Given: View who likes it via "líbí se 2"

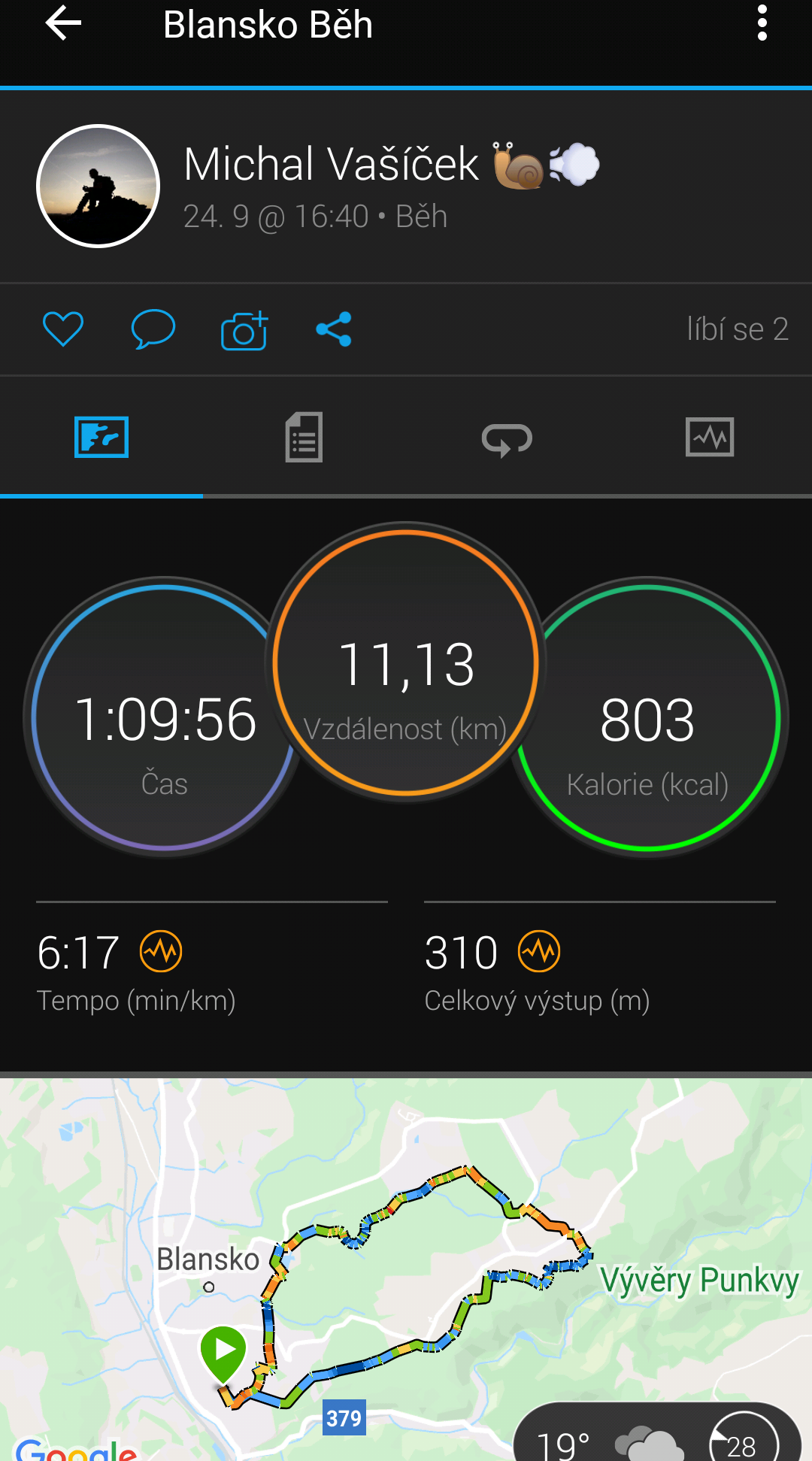Looking at the screenshot, I should pos(738,329).
